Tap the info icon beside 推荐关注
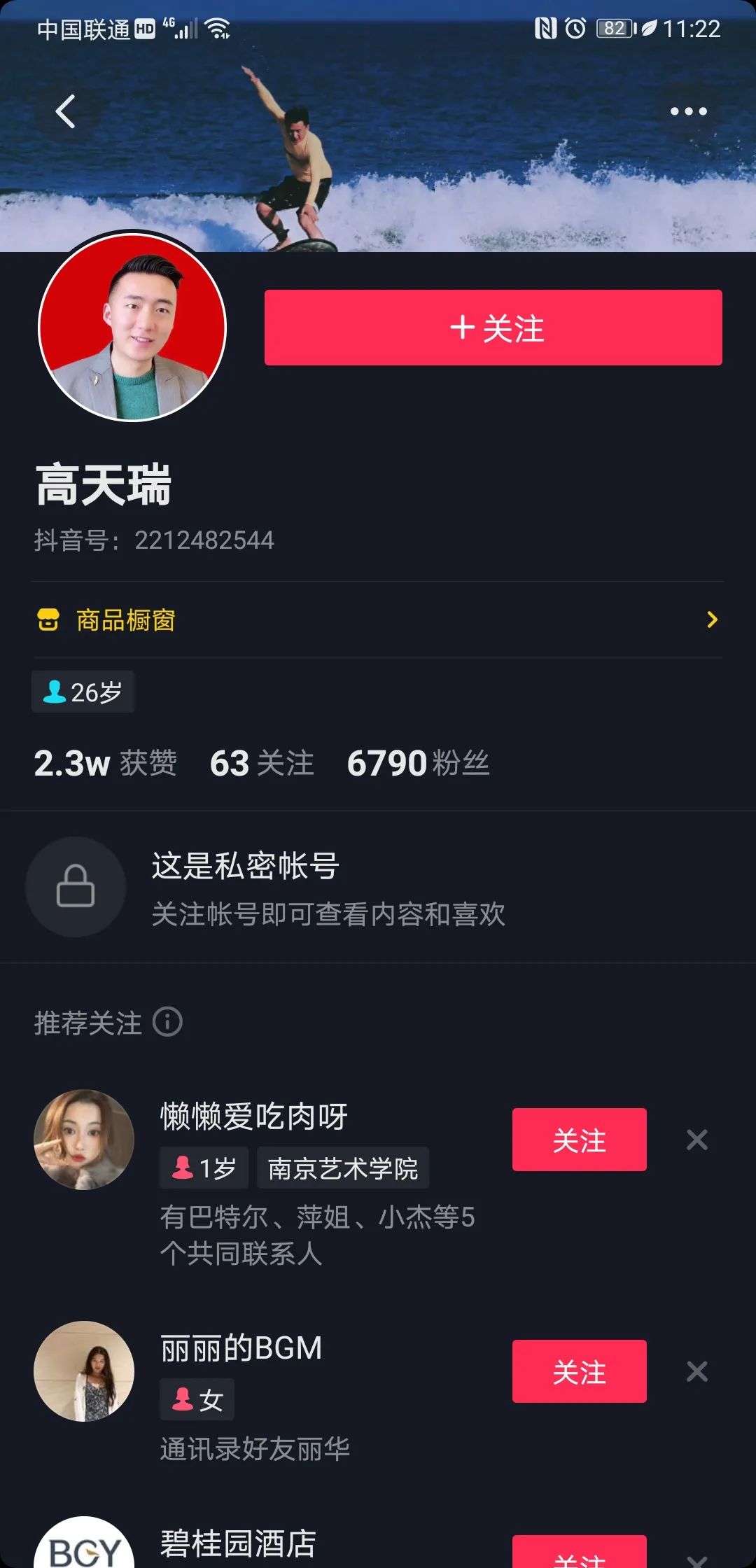Screen dimensions: 756x1568 168,1022
